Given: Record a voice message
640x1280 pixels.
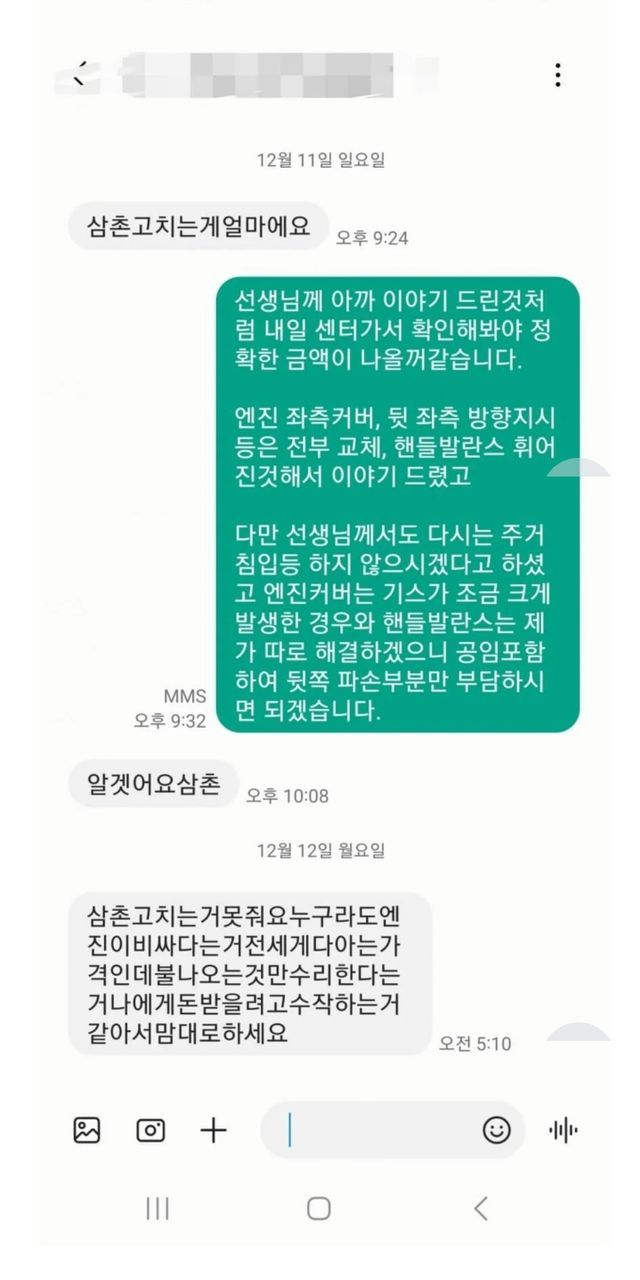Looking at the screenshot, I should (563, 1130).
